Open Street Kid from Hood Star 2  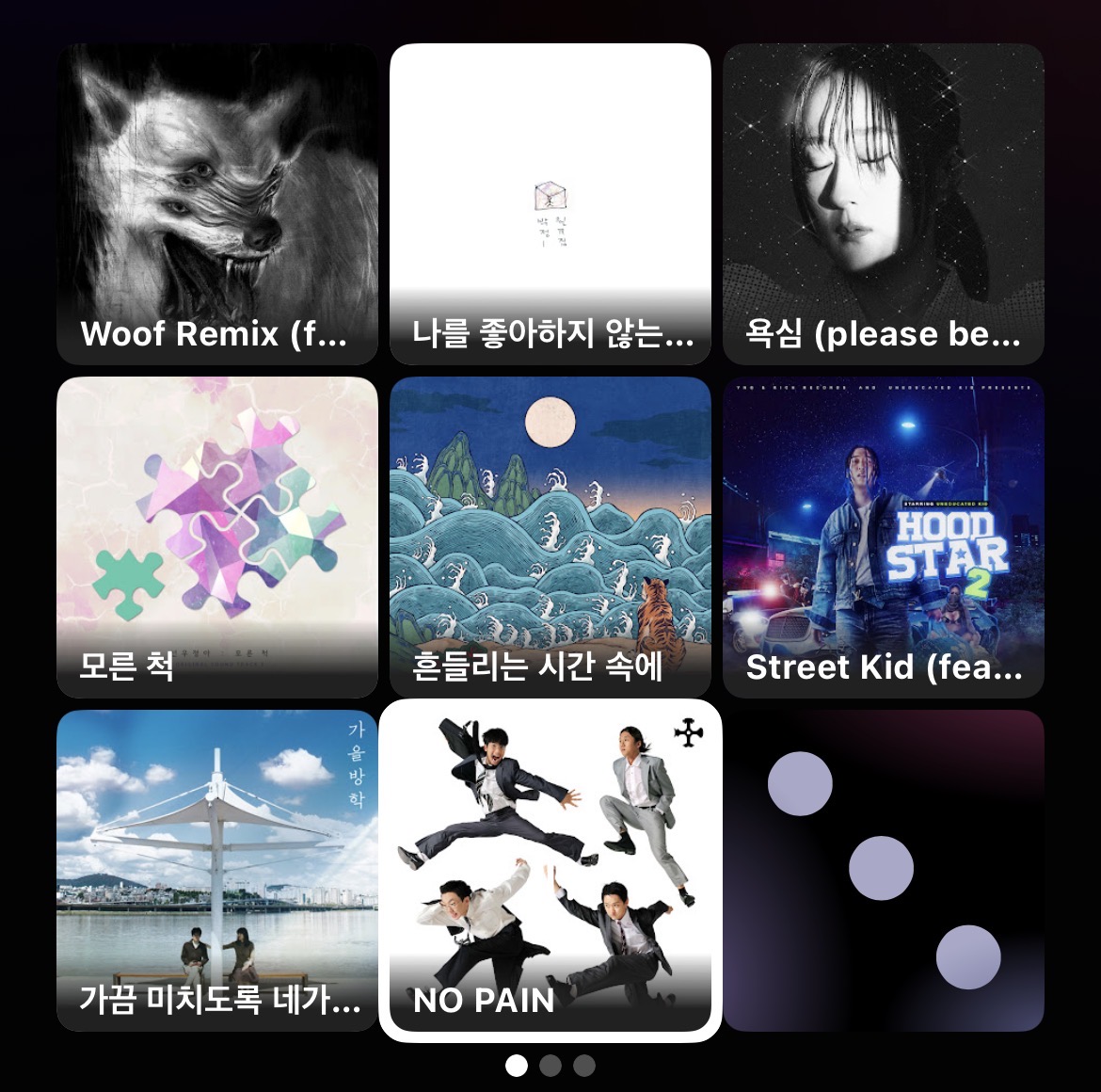(884, 538)
